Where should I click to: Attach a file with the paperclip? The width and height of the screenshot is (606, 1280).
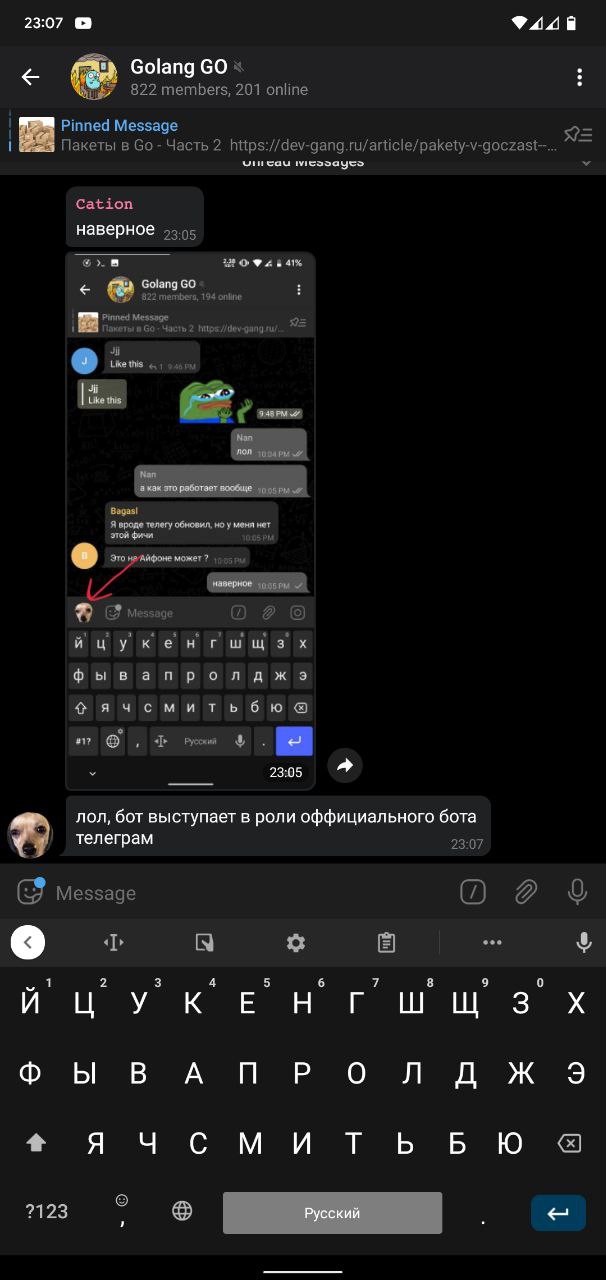point(526,892)
